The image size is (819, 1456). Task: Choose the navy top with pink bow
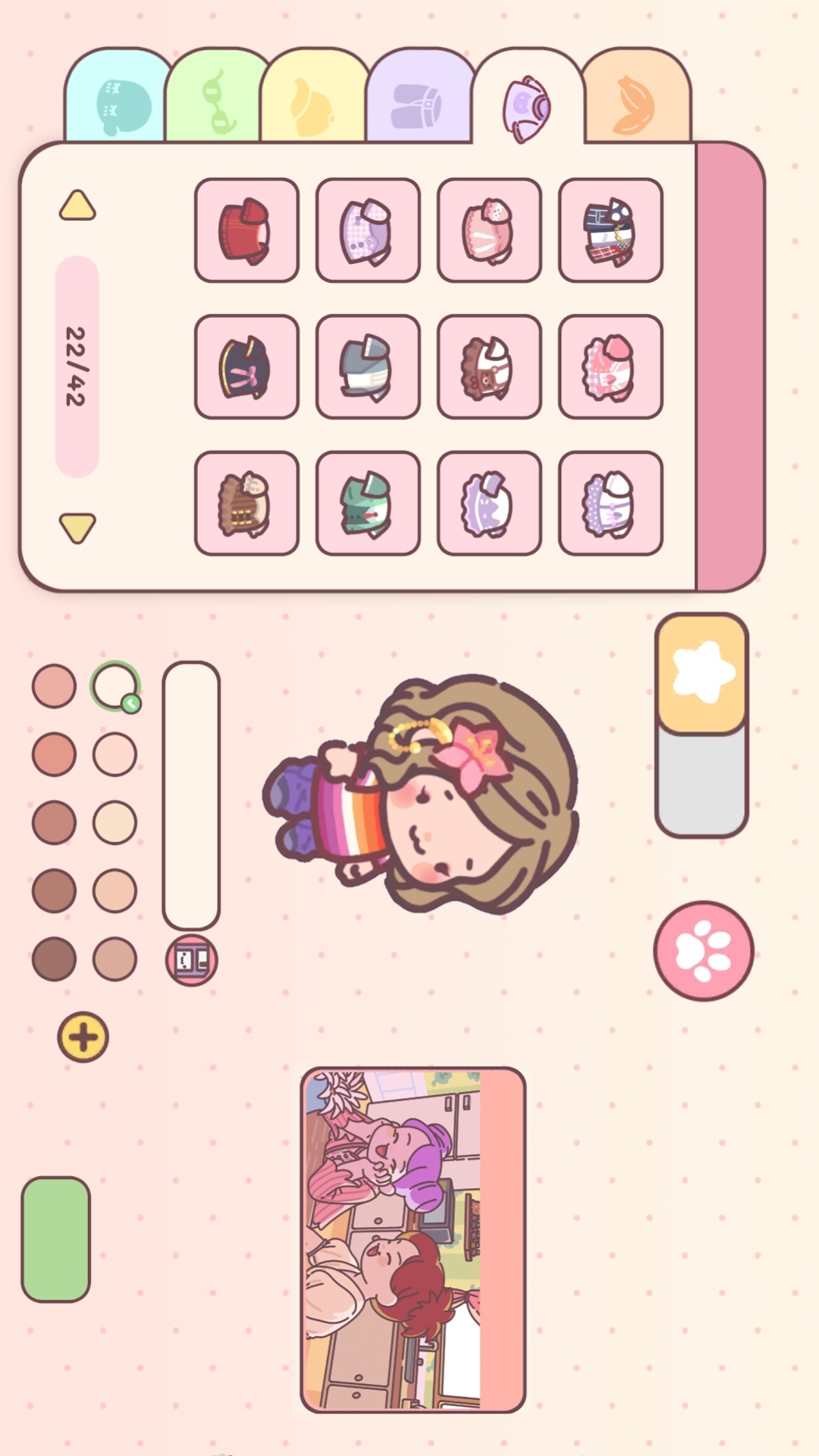[x=246, y=367]
